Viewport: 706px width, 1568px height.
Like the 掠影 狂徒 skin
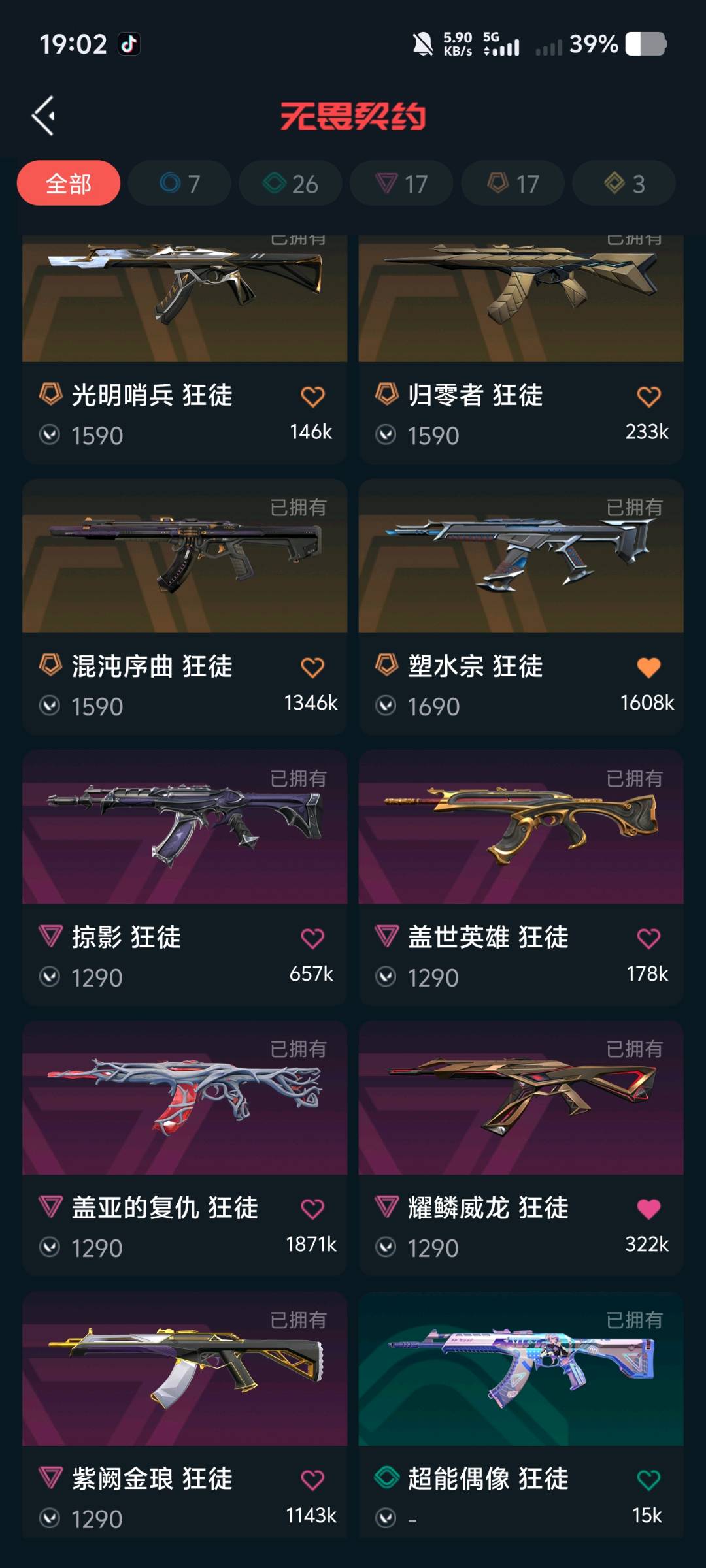click(x=312, y=938)
